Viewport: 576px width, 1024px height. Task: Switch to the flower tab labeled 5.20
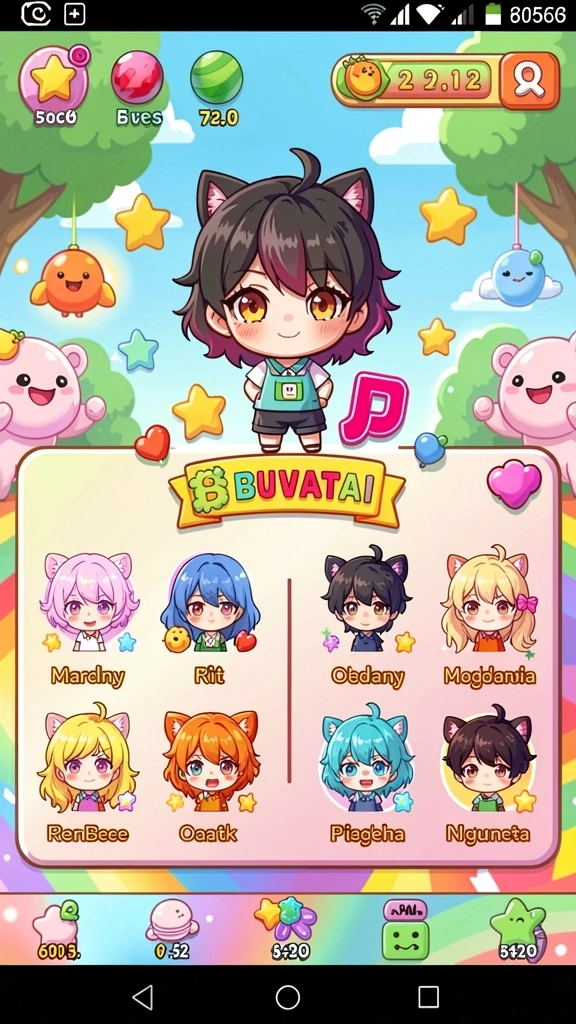287,929
